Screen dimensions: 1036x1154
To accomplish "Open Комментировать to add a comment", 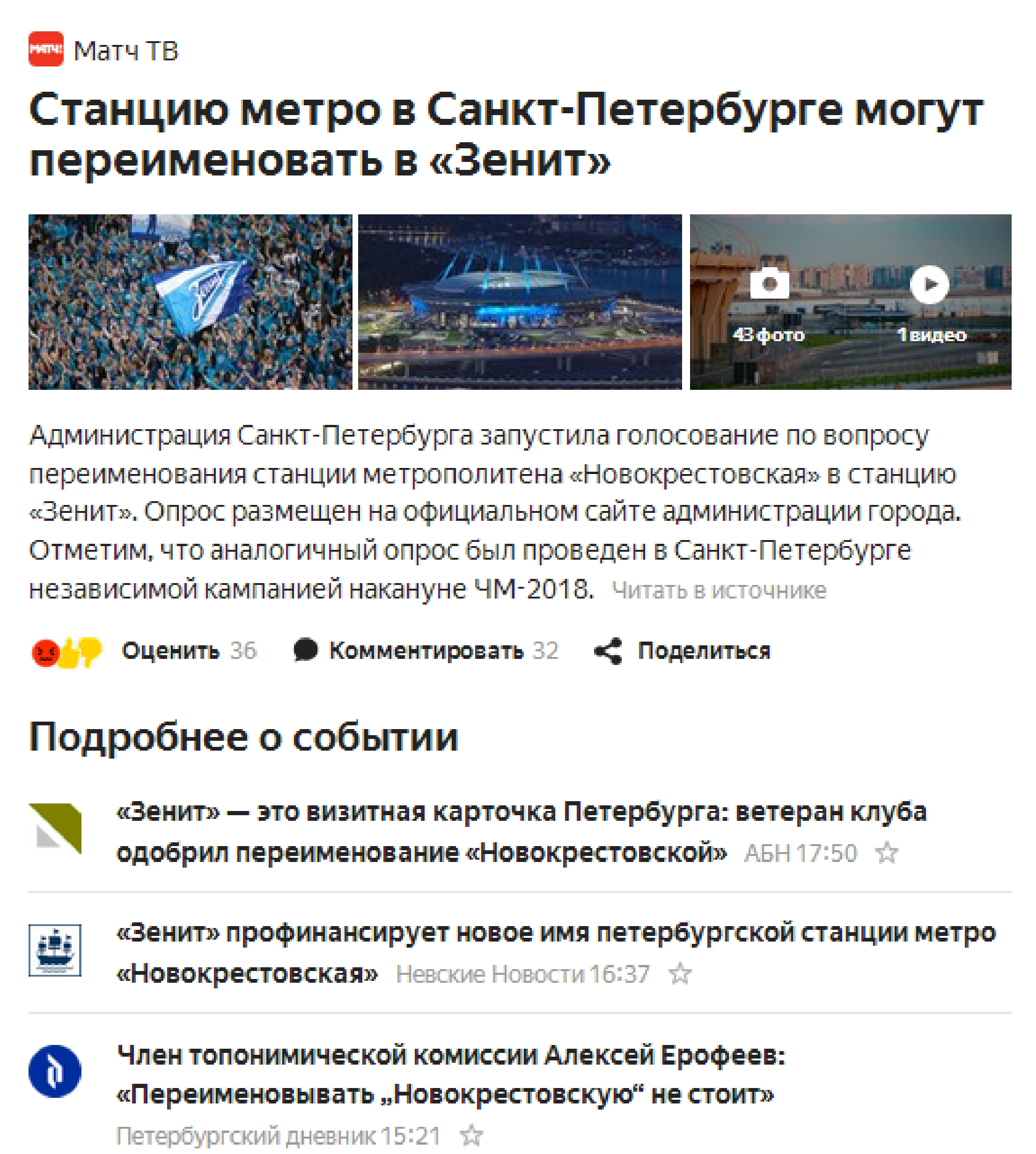I will [x=426, y=650].
